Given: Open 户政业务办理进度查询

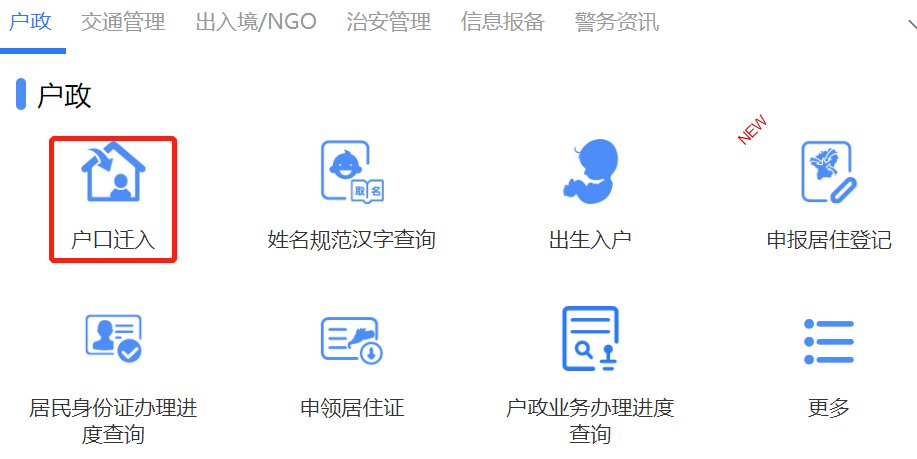Looking at the screenshot, I should (590, 372).
